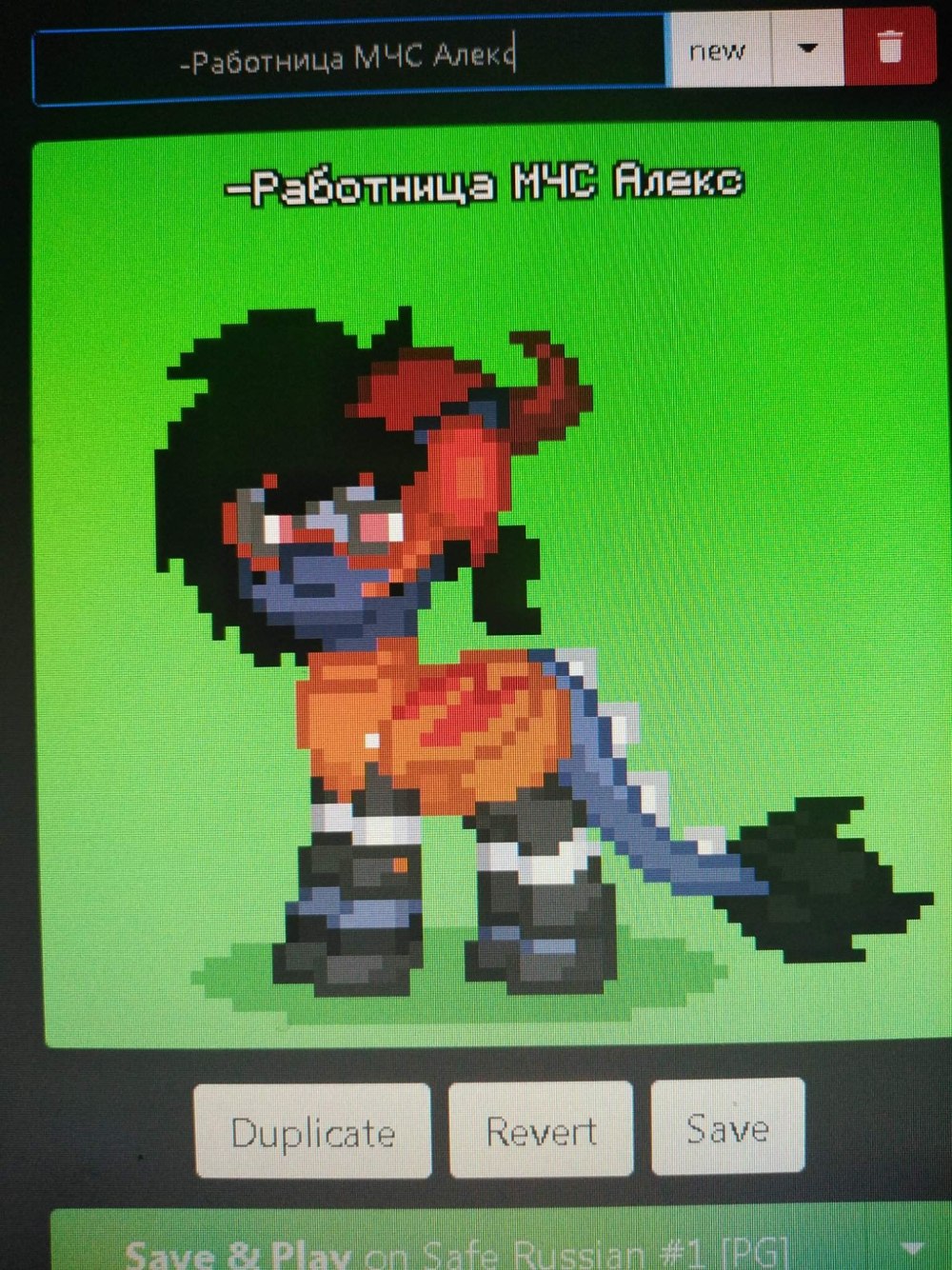The height and width of the screenshot is (1270, 952).
Task: Duplicate the current character
Action: pyautogui.click(x=312, y=1132)
